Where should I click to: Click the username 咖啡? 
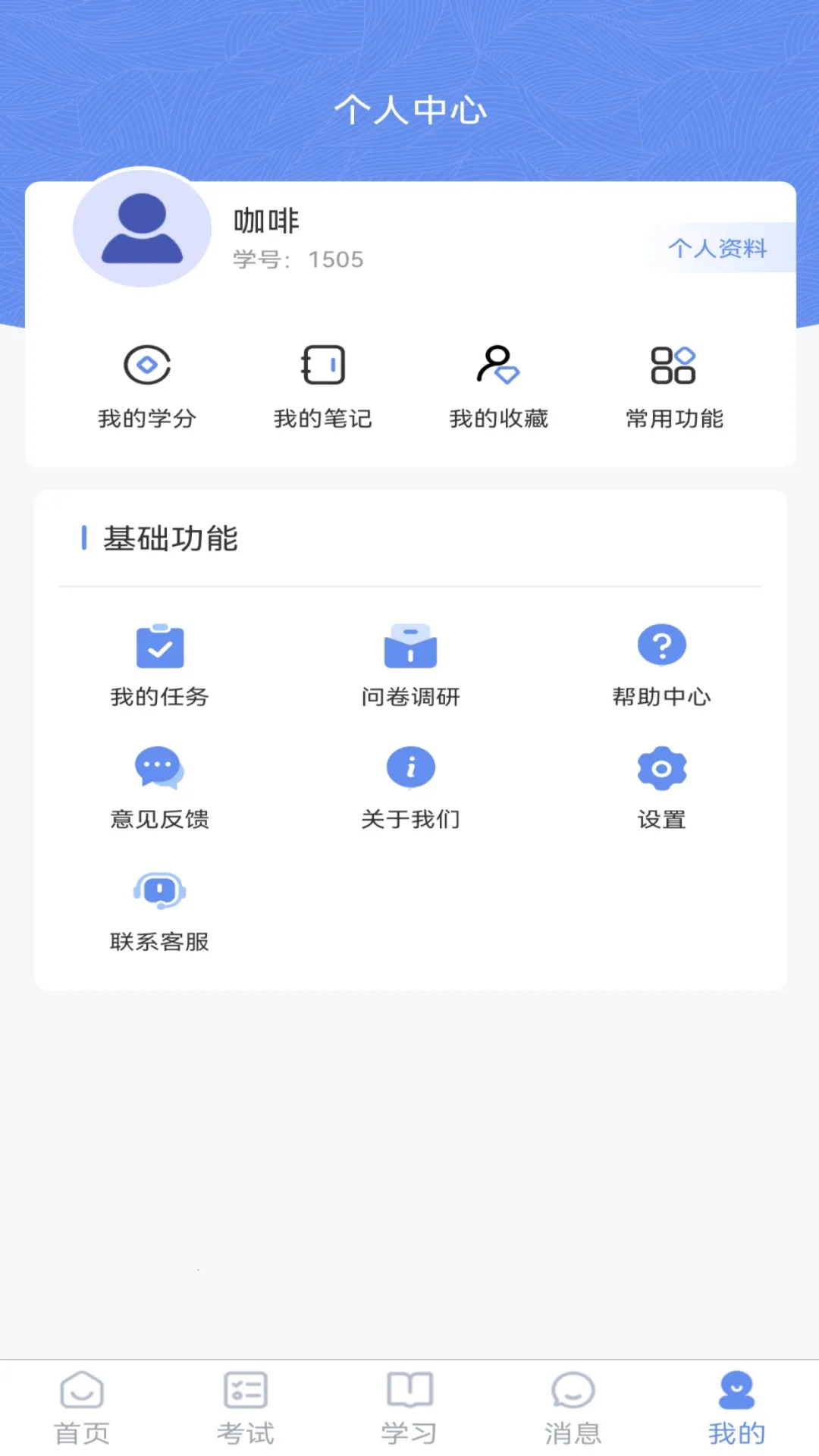point(265,221)
